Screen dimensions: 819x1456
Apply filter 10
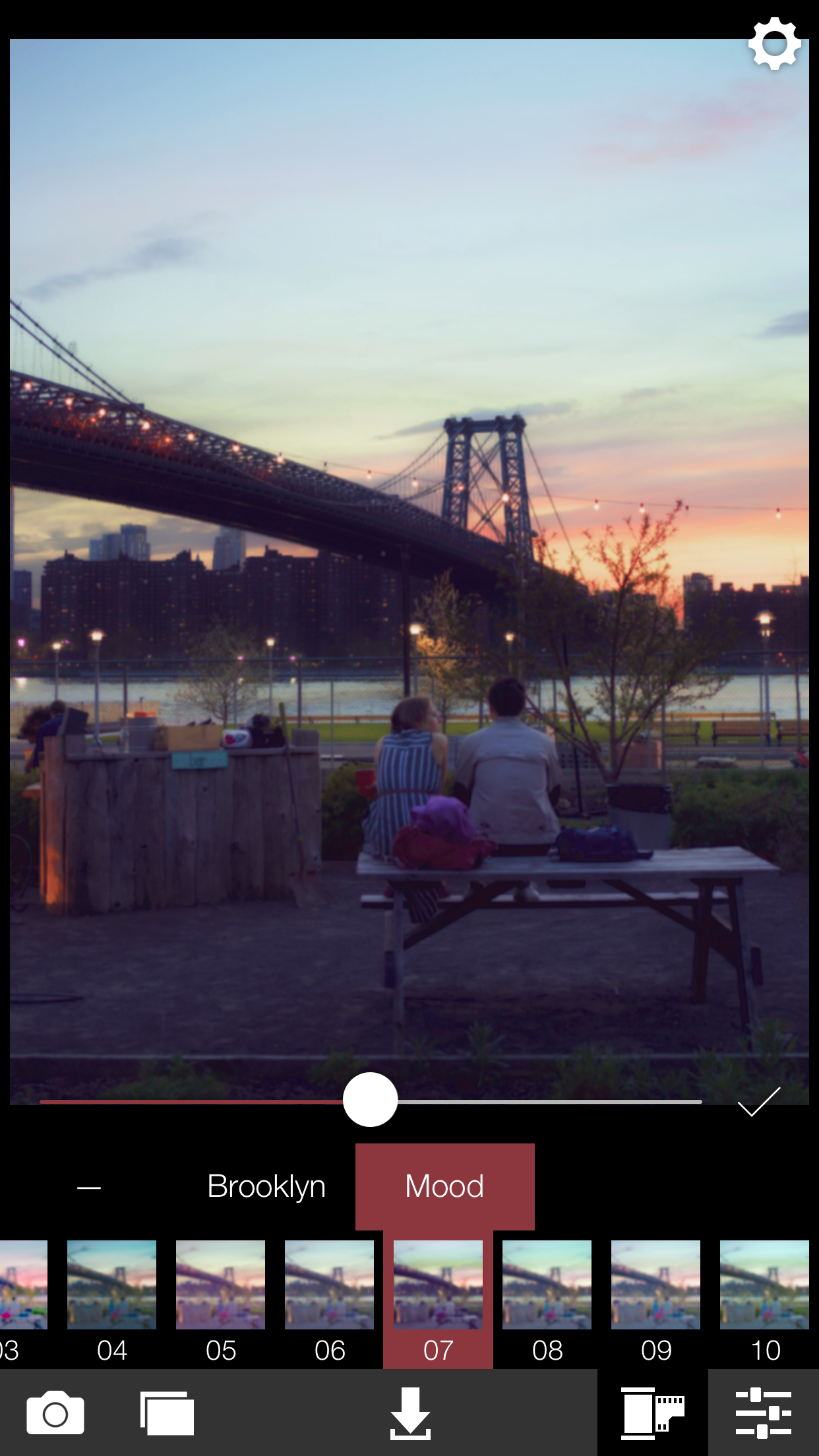[x=764, y=1302]
